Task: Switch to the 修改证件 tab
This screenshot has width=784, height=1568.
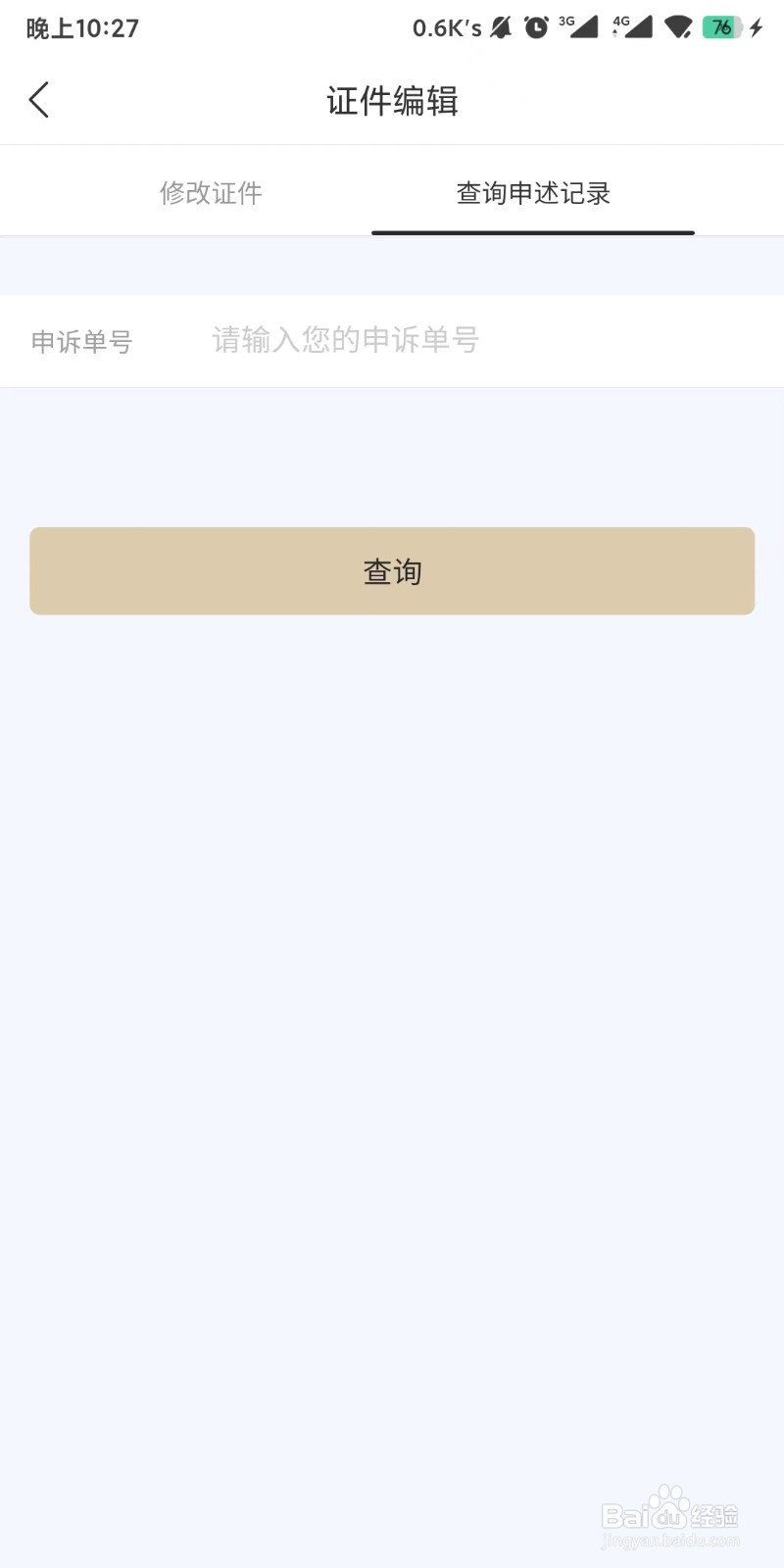Action: point(211,192)
